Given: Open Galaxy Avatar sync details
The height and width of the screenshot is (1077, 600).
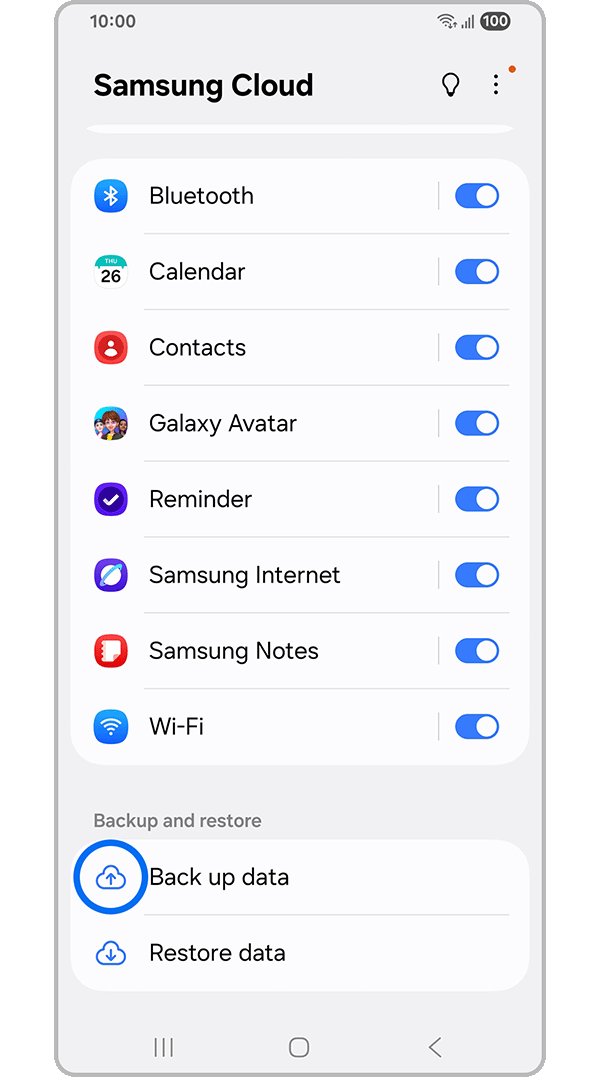Looking at the screenshot, I should [x=260, y=424].
